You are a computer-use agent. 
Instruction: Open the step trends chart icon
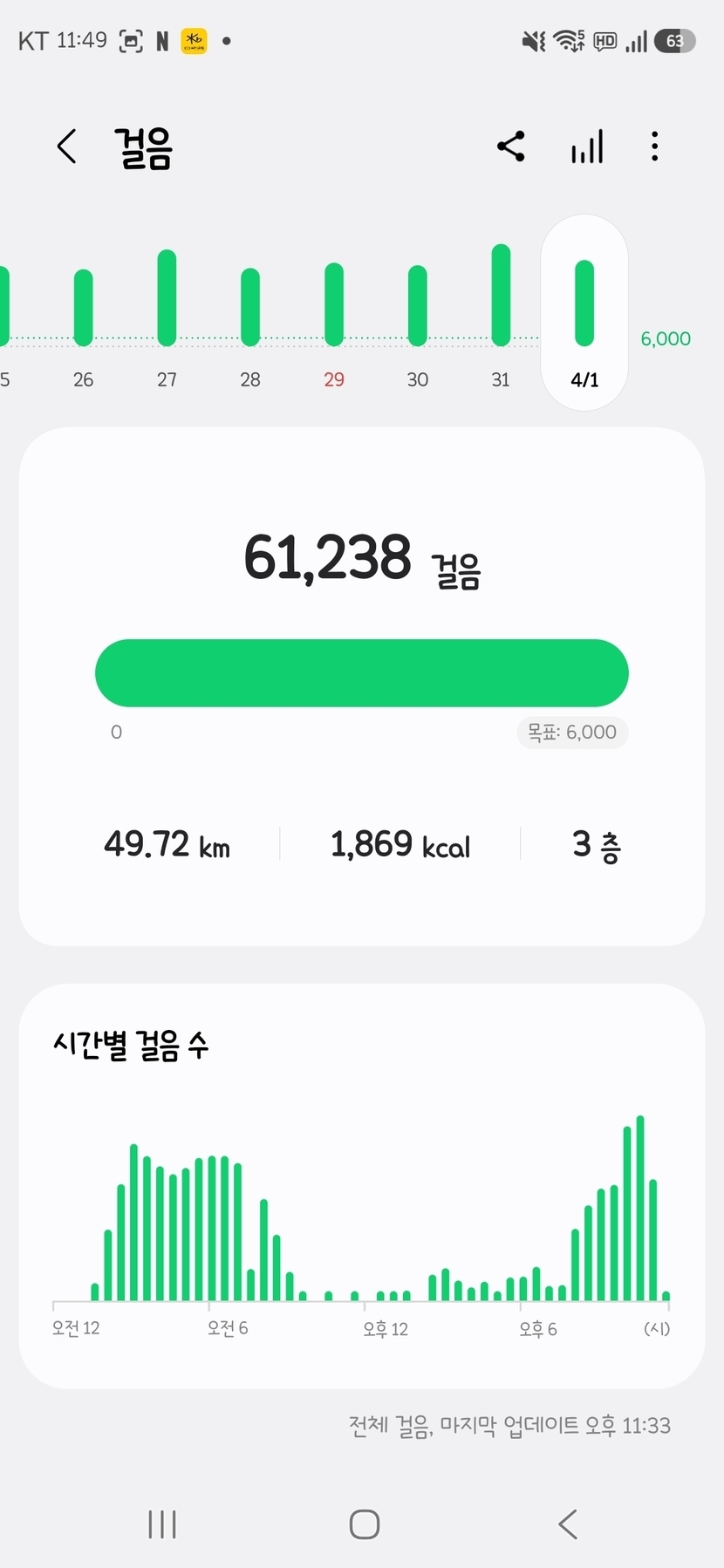point(587,147)
